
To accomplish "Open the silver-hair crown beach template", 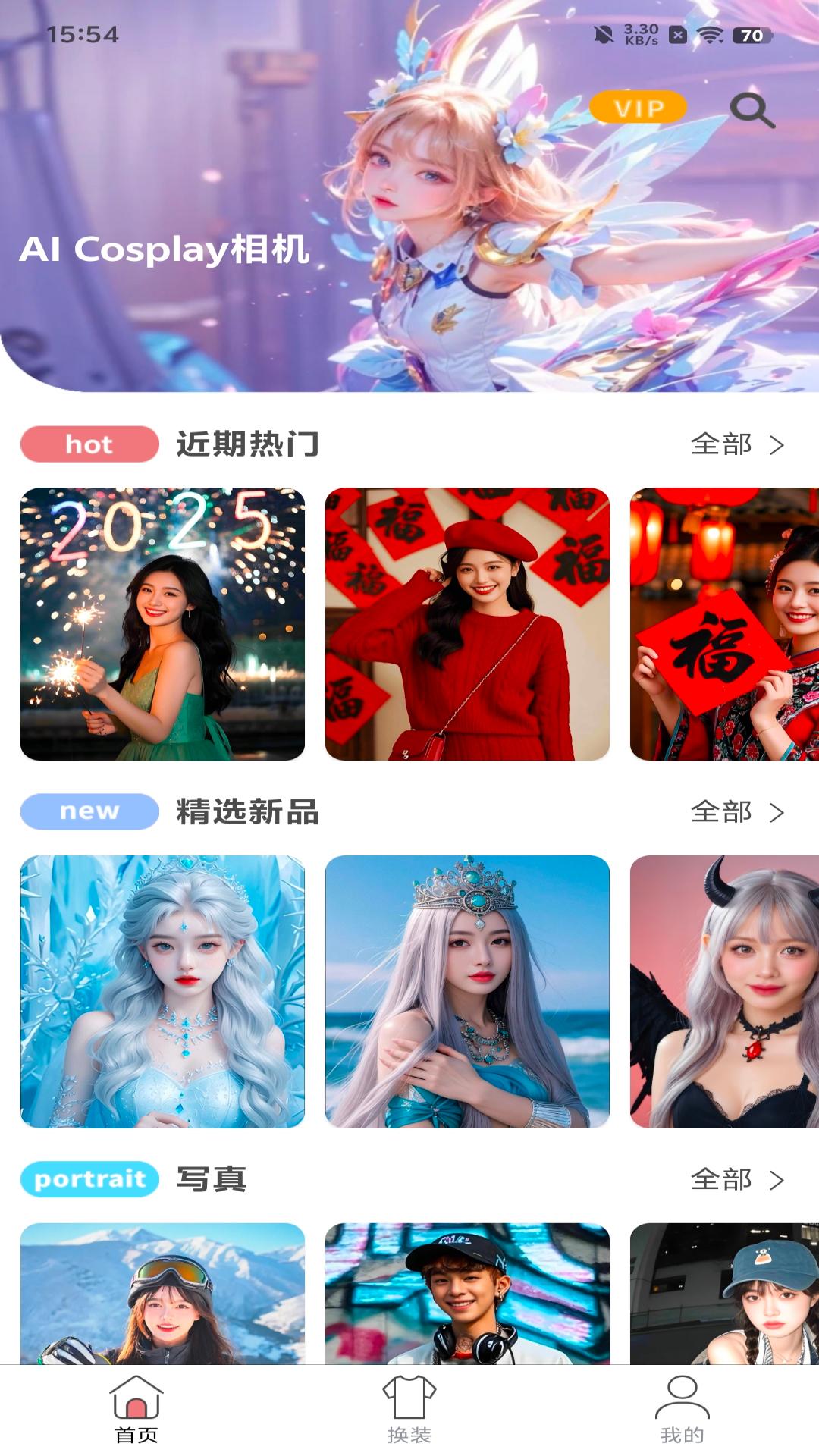I will 467,992.
